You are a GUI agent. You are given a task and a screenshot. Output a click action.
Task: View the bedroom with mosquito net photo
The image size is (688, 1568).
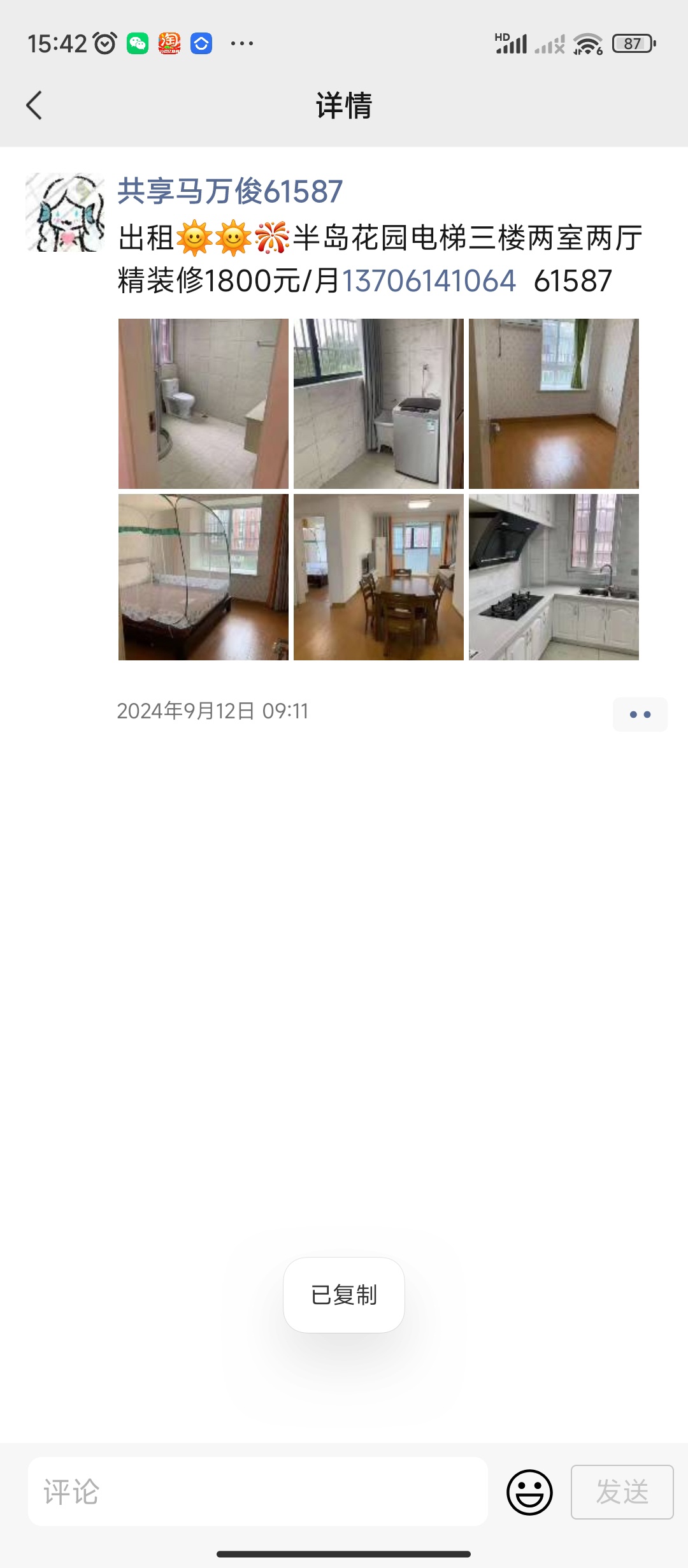tap(203, 577)
